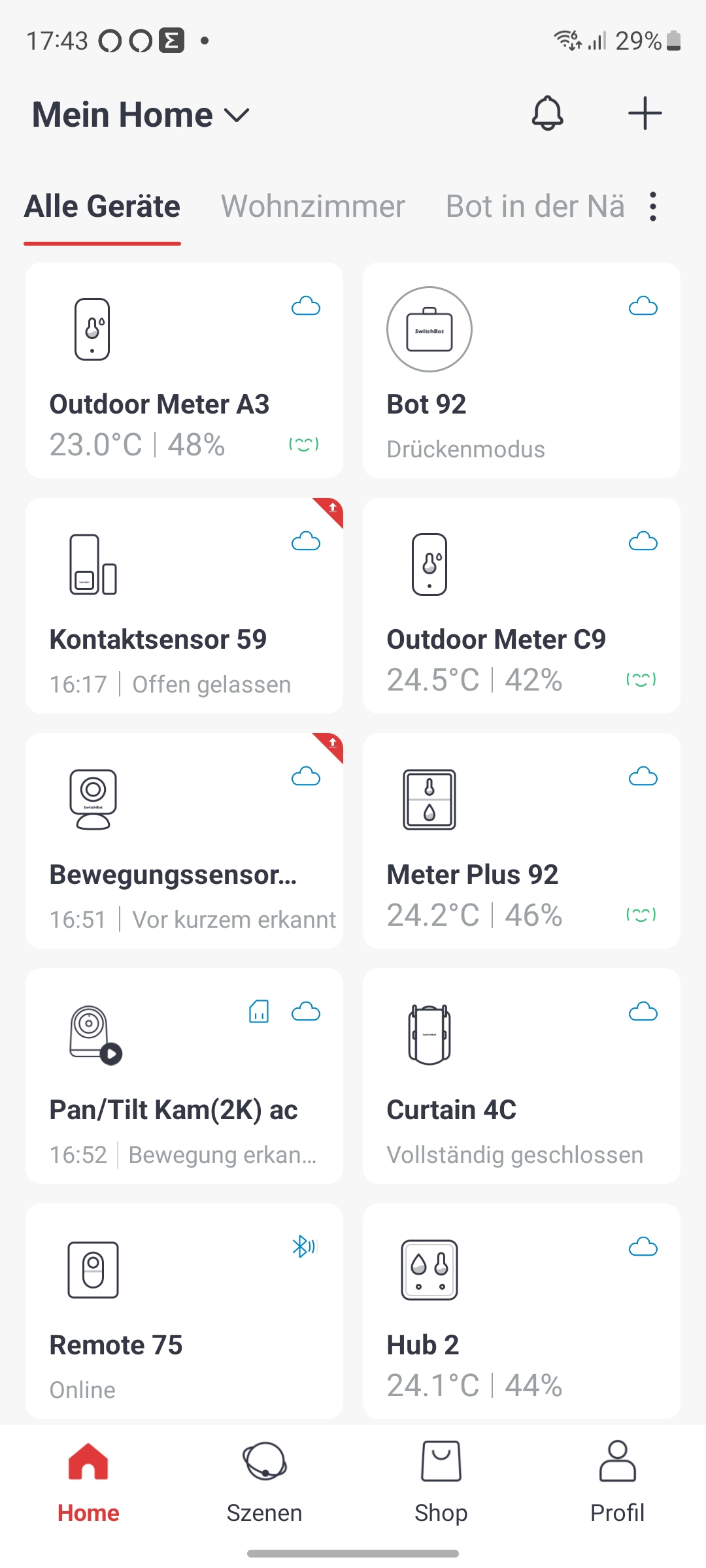Add a new device with plus icon

click(645, 114)
